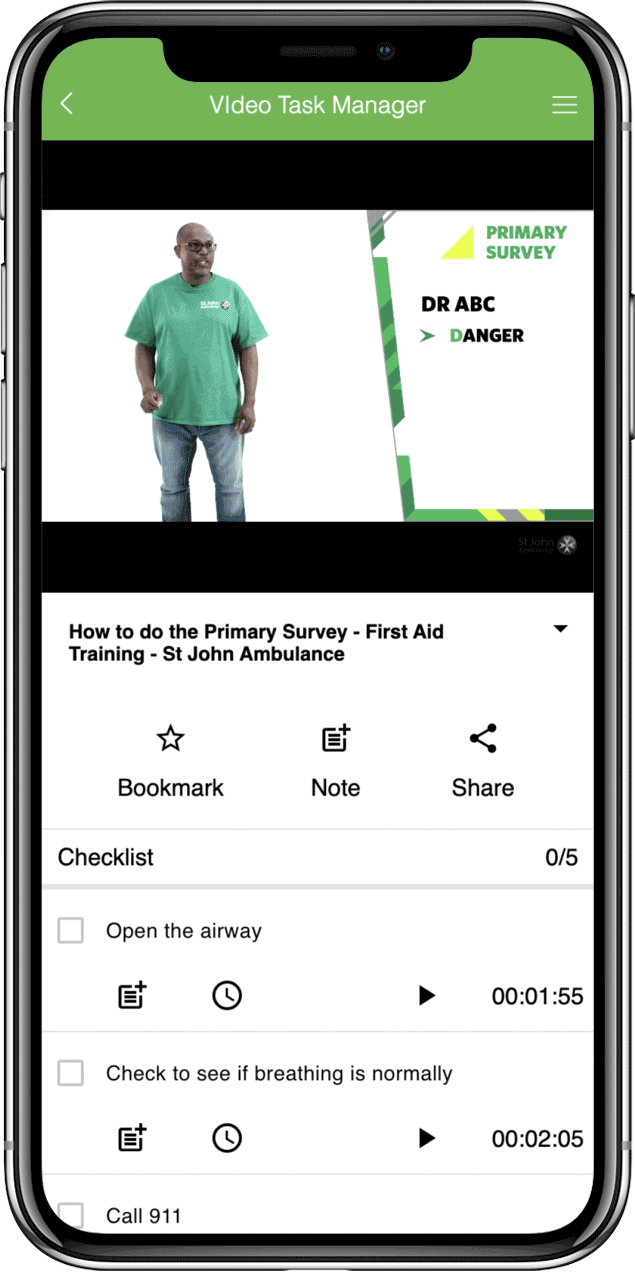This screenshot has height=1272, width=635.
Task: Tap the Primary Survey video player
Action: [317, 366]
